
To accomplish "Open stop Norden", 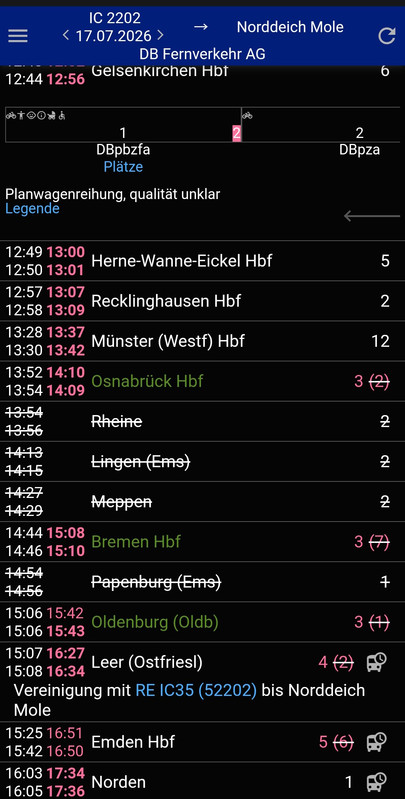I will (x=202, y=781).
